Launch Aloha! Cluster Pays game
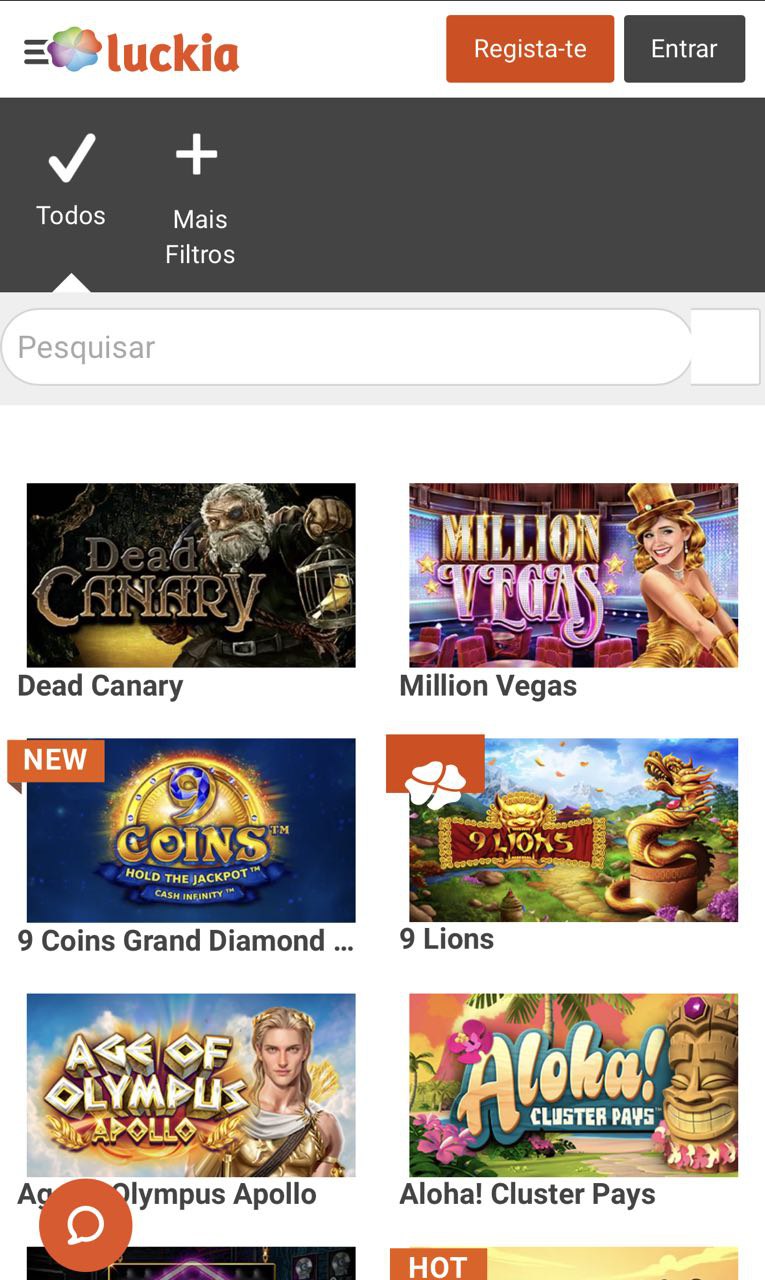Screen dimensions: 765x1280 pyautogui.click(x=573, y=1084)
